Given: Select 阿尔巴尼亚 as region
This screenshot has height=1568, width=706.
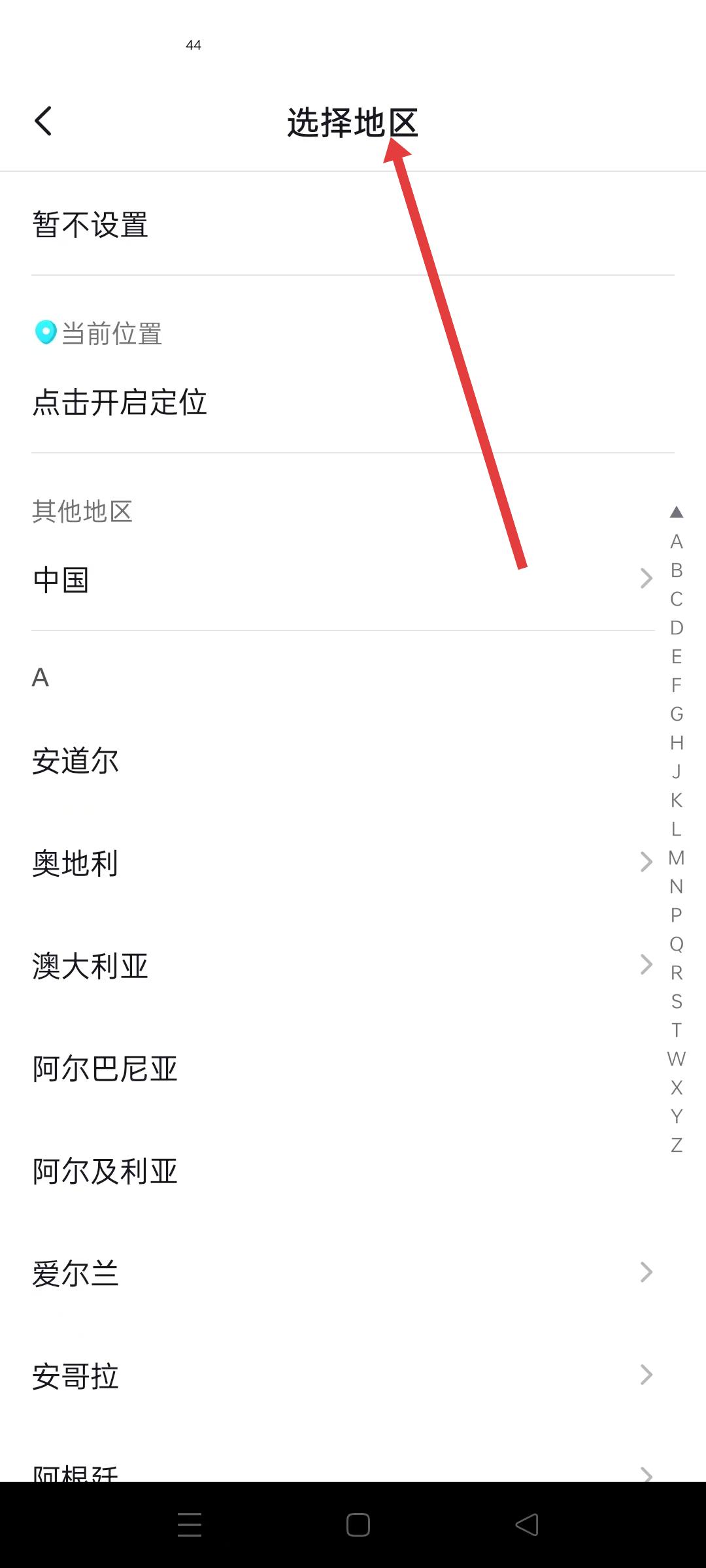Looking at the screenshot, I should tap(105, 1069).
